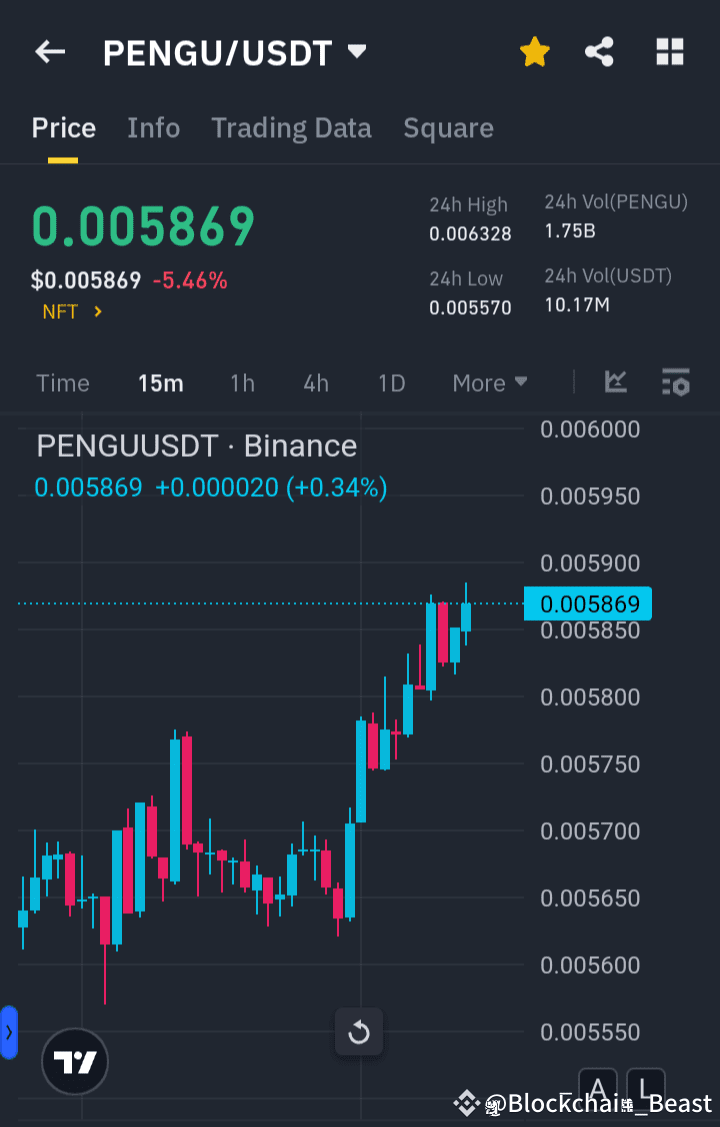Tap the refresh icon below the chart
720x1127 pixels.
(x=359, y=1033)
